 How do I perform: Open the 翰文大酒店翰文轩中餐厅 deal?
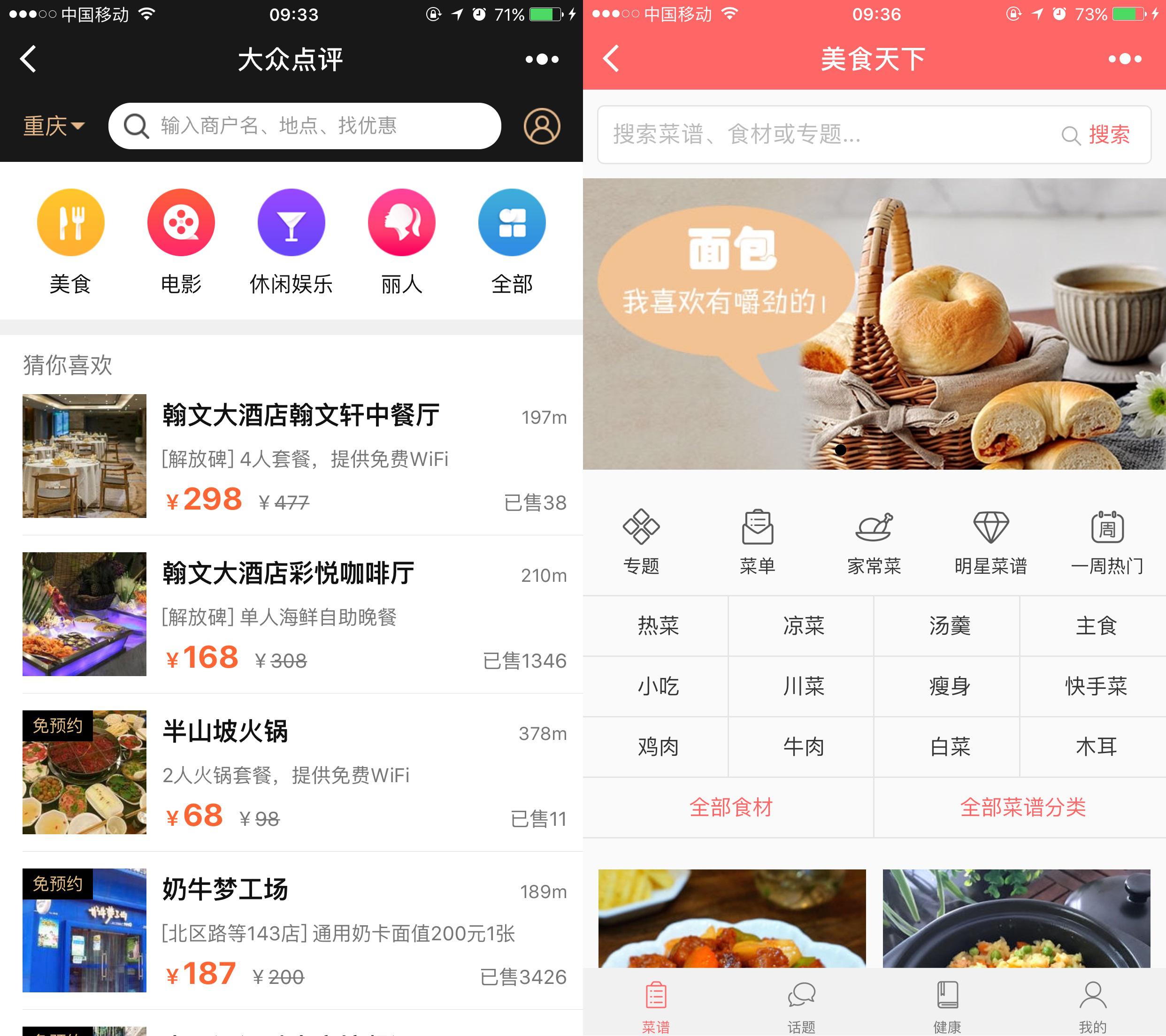click(x=300, y=415)
